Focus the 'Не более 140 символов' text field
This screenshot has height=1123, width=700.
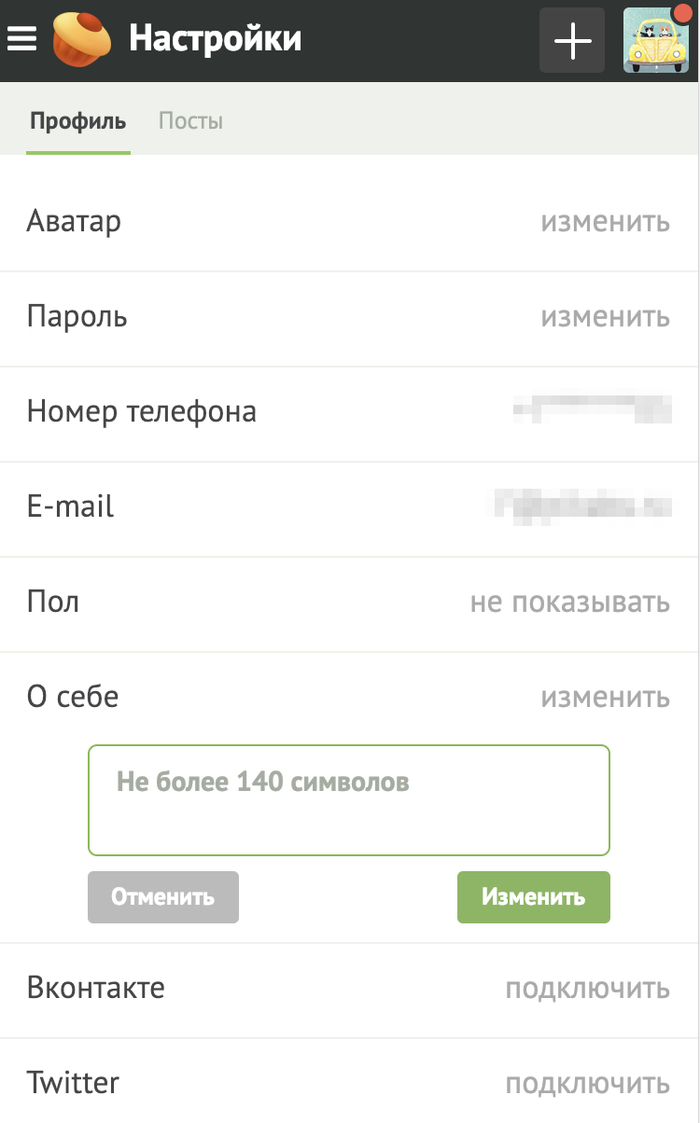tap(348, 800)
